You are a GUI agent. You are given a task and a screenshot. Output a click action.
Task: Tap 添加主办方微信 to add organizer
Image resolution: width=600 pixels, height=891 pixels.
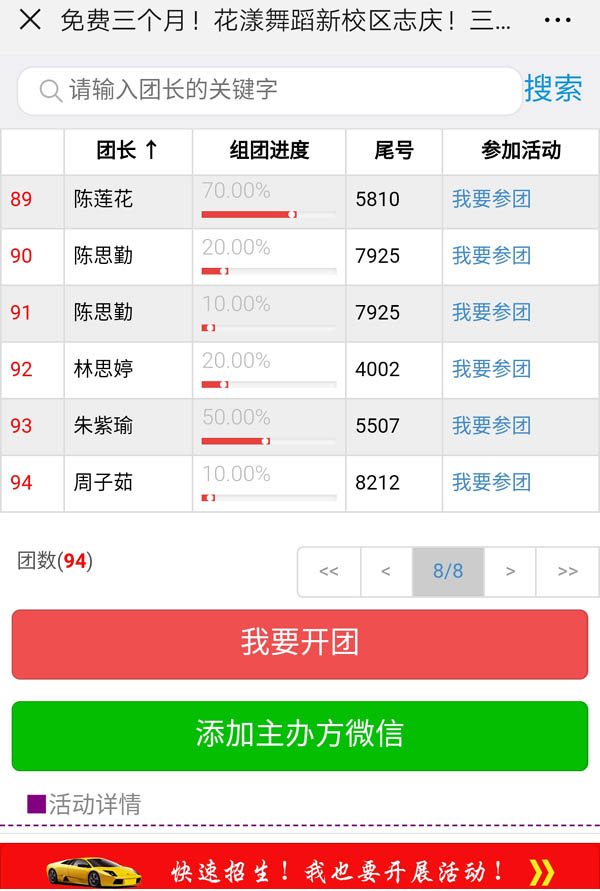(300, 735)
